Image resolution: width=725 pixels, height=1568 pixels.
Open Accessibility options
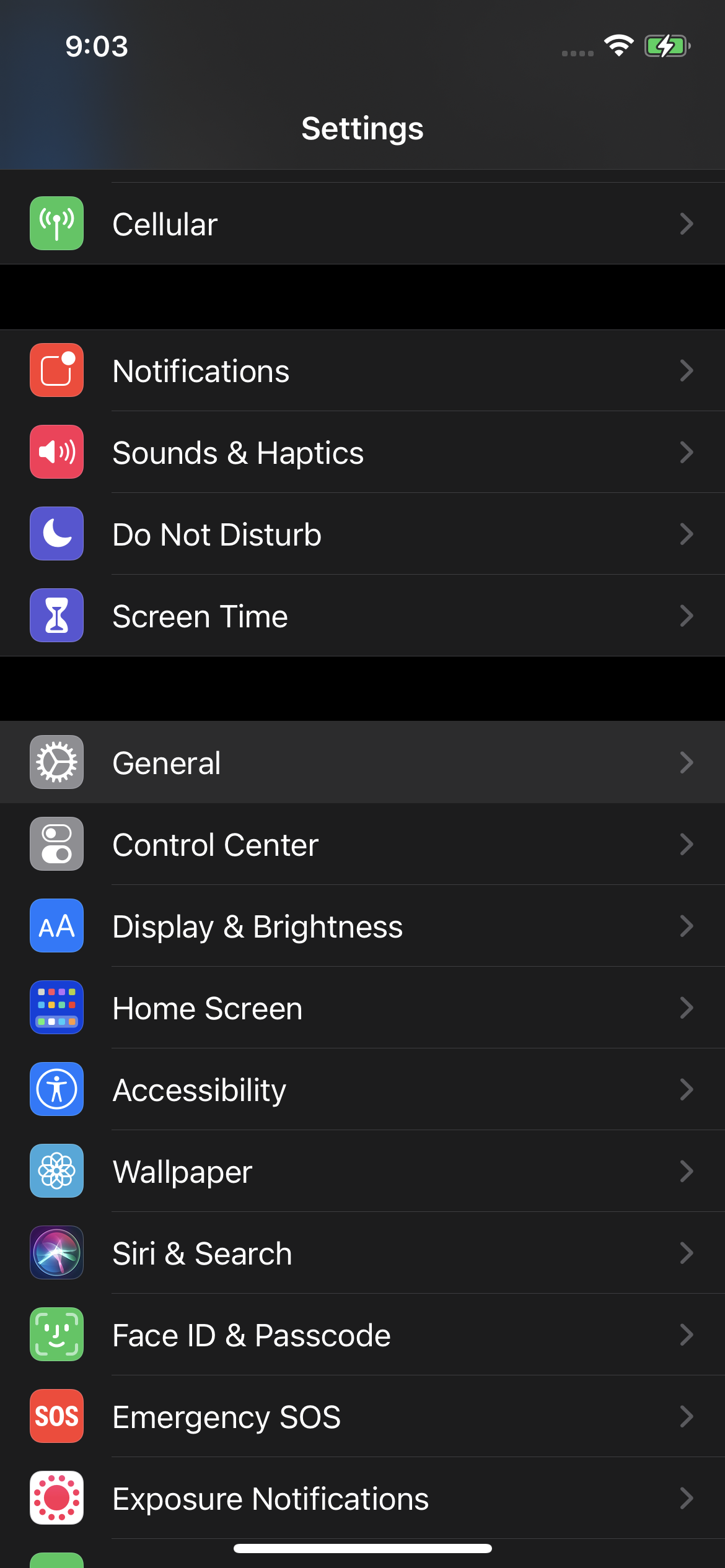[x=362, y=1089]
